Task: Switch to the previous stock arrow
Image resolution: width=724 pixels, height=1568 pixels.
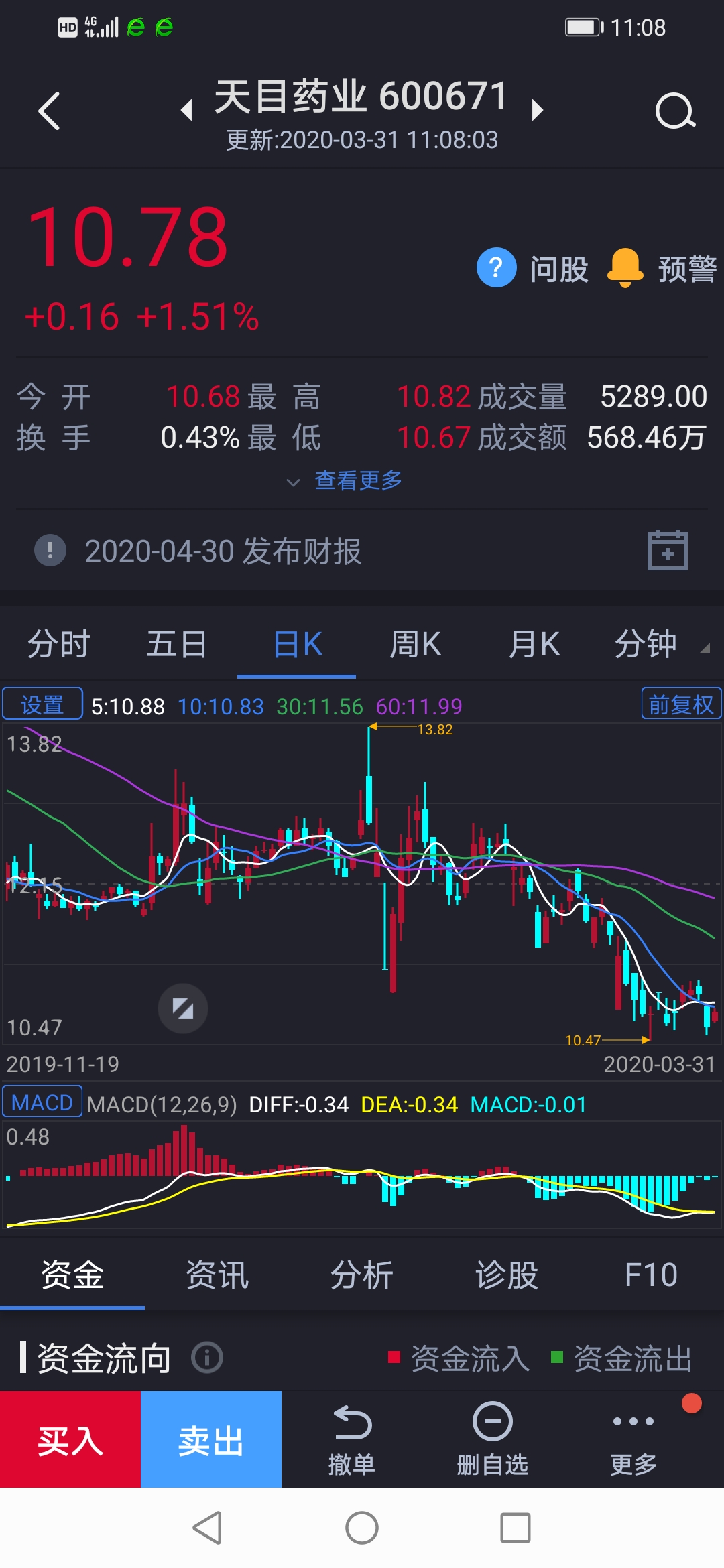Action: click(x=187, y=110)
